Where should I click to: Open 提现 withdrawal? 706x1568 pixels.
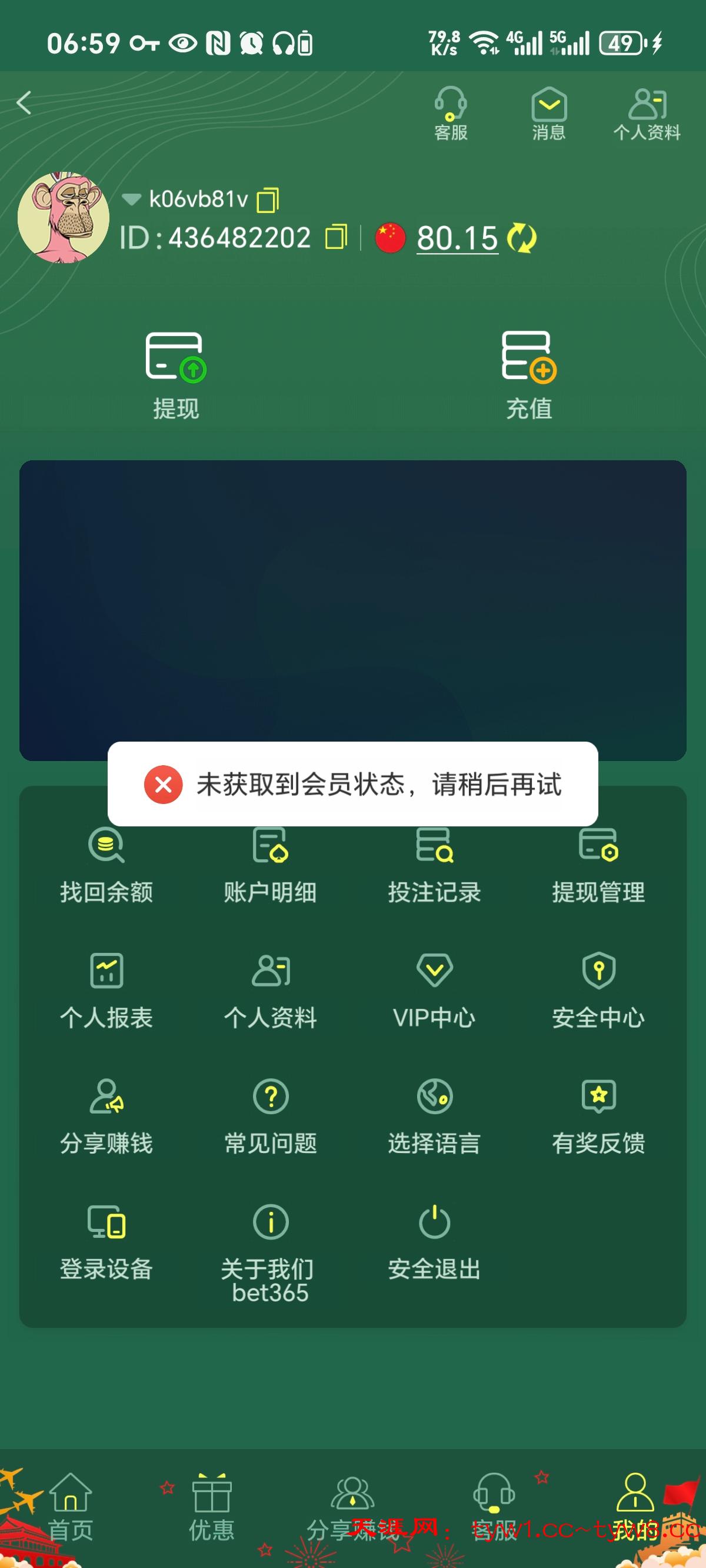click(176, 375)
